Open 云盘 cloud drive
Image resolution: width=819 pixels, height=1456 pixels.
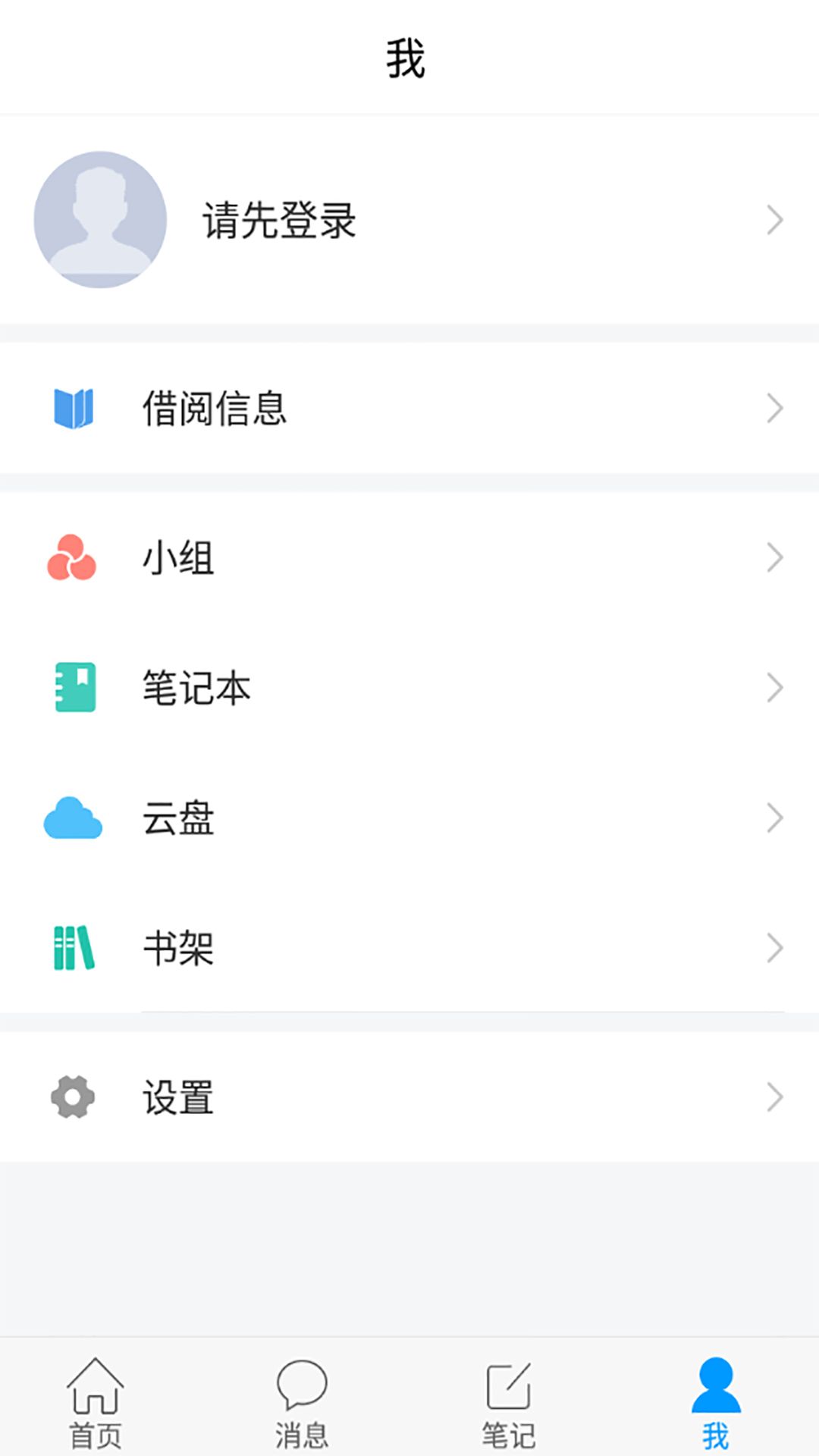[409, 818]
